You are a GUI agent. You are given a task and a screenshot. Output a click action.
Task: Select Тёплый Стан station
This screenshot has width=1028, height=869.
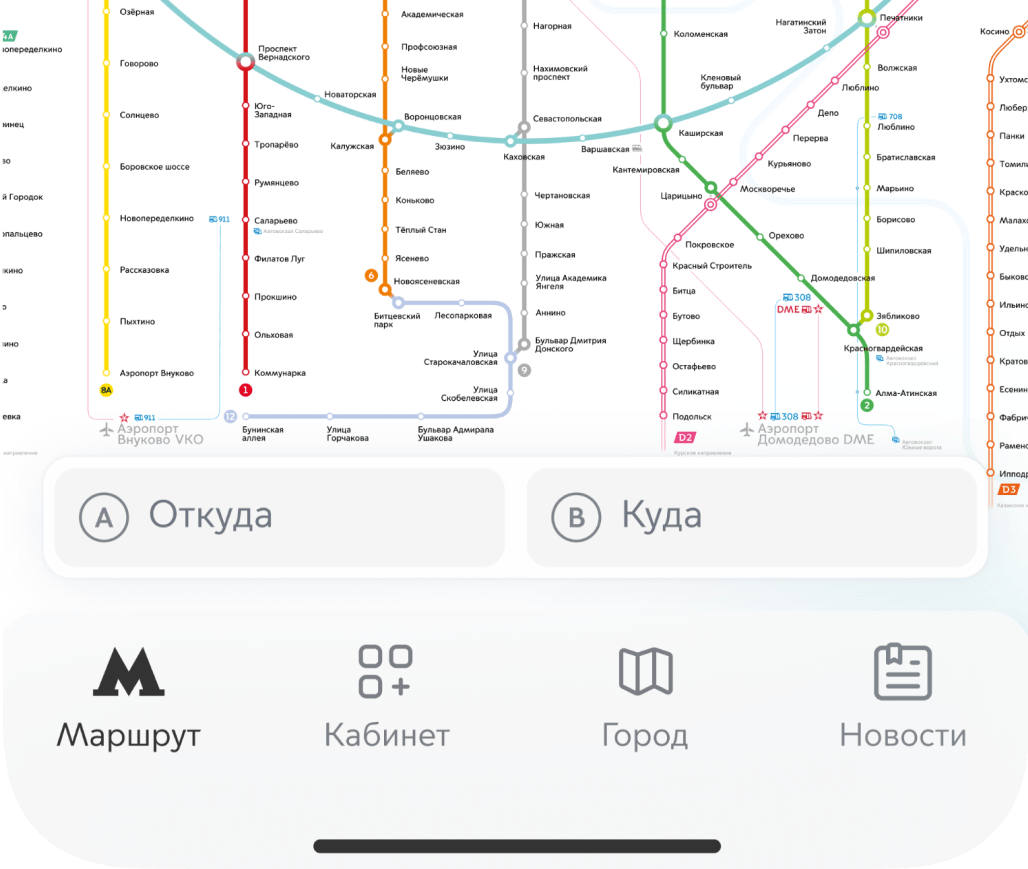(x=385, y=230)
